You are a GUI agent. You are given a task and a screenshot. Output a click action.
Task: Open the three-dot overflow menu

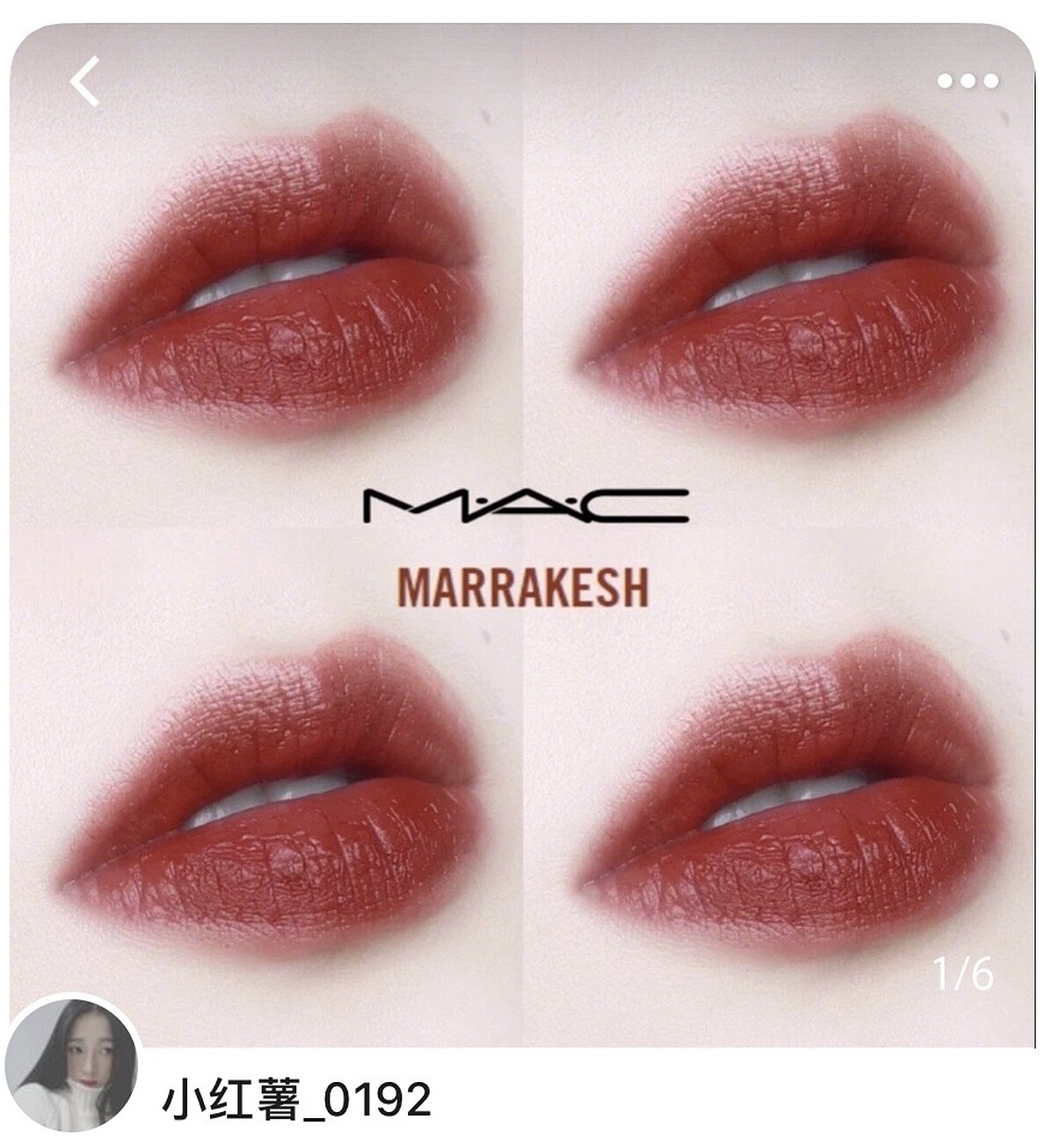pyautogui.click(x=967, y=82)
